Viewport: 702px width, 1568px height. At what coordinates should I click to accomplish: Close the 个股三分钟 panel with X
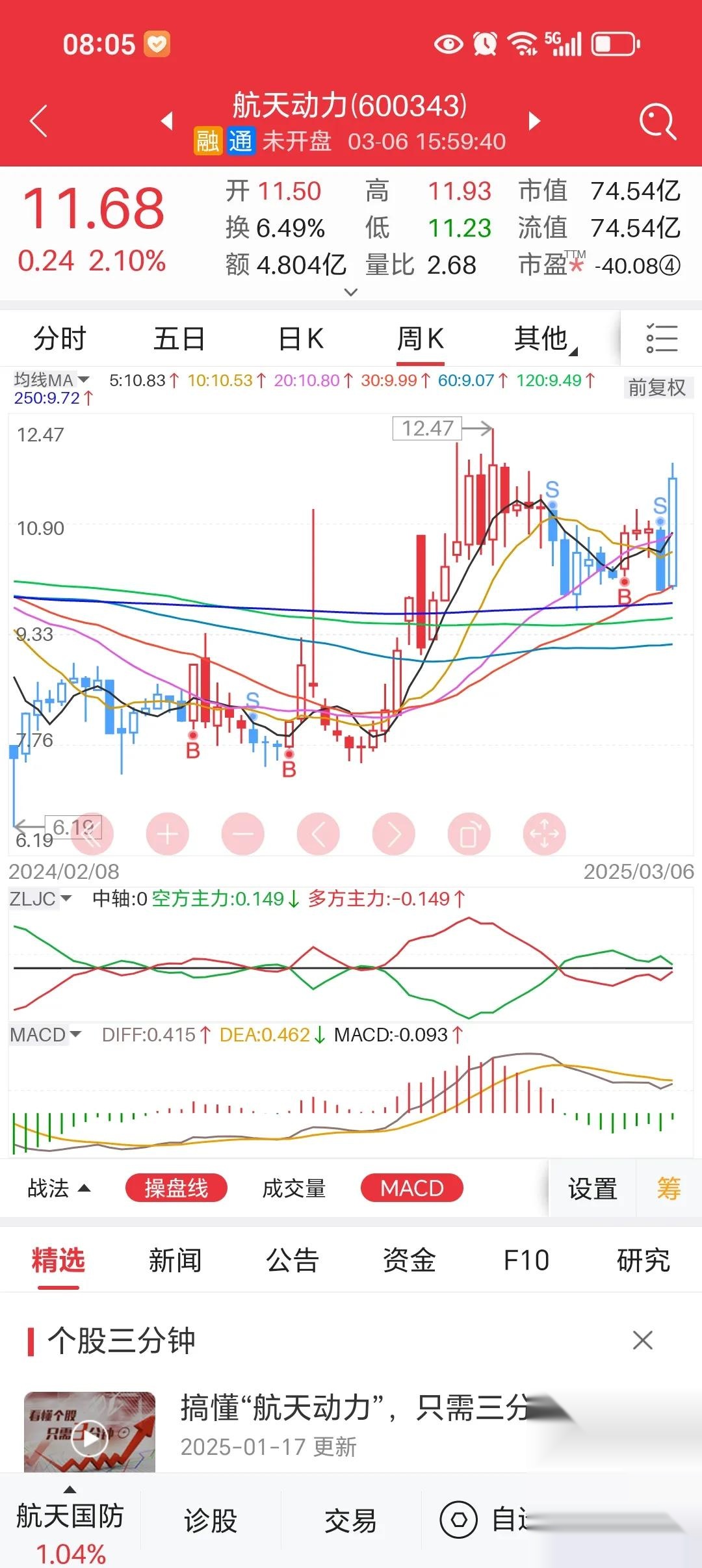point(642,1340)
